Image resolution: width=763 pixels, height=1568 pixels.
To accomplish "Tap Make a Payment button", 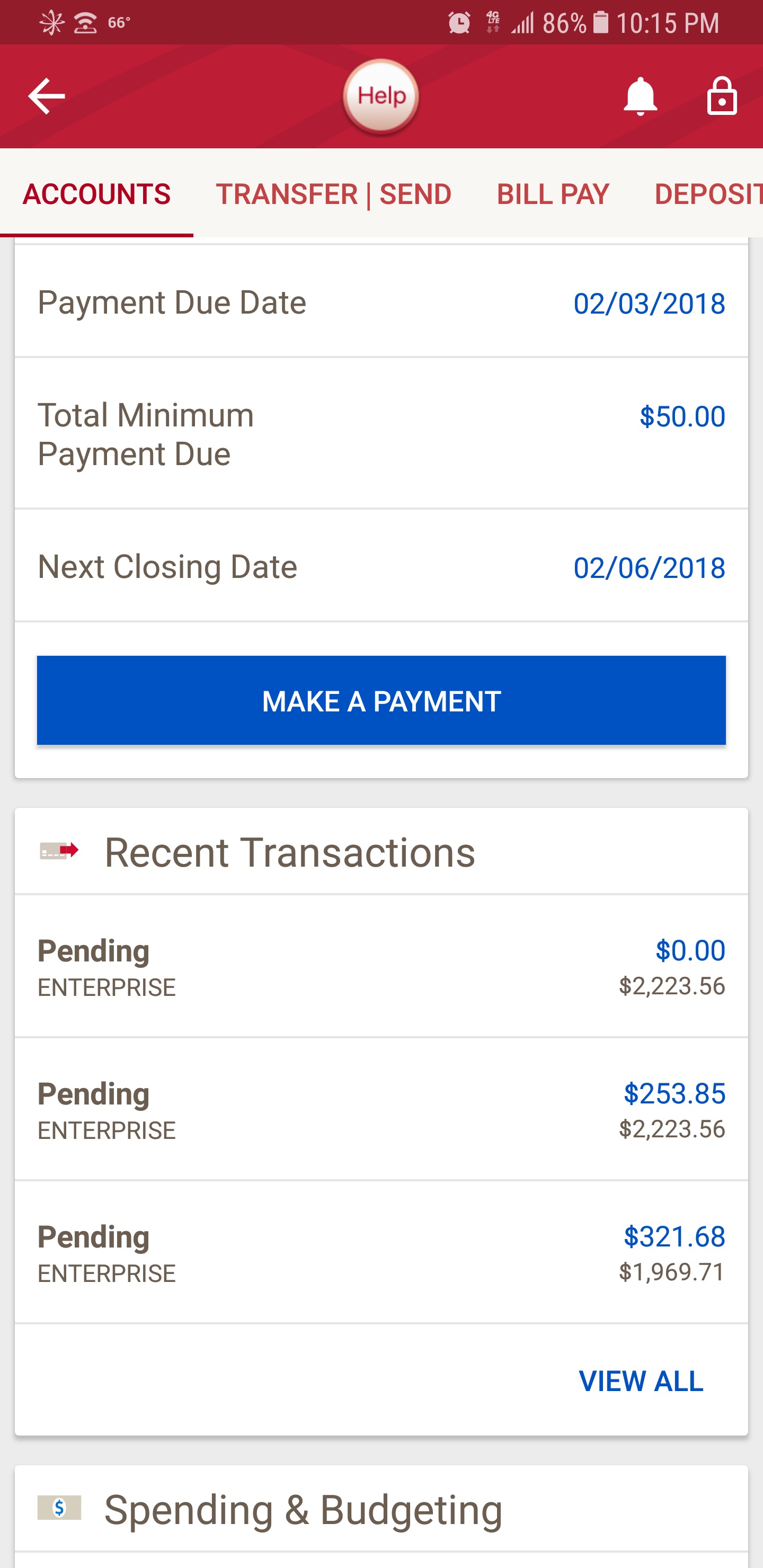I will pyautogui.click(x=381, y=701).
